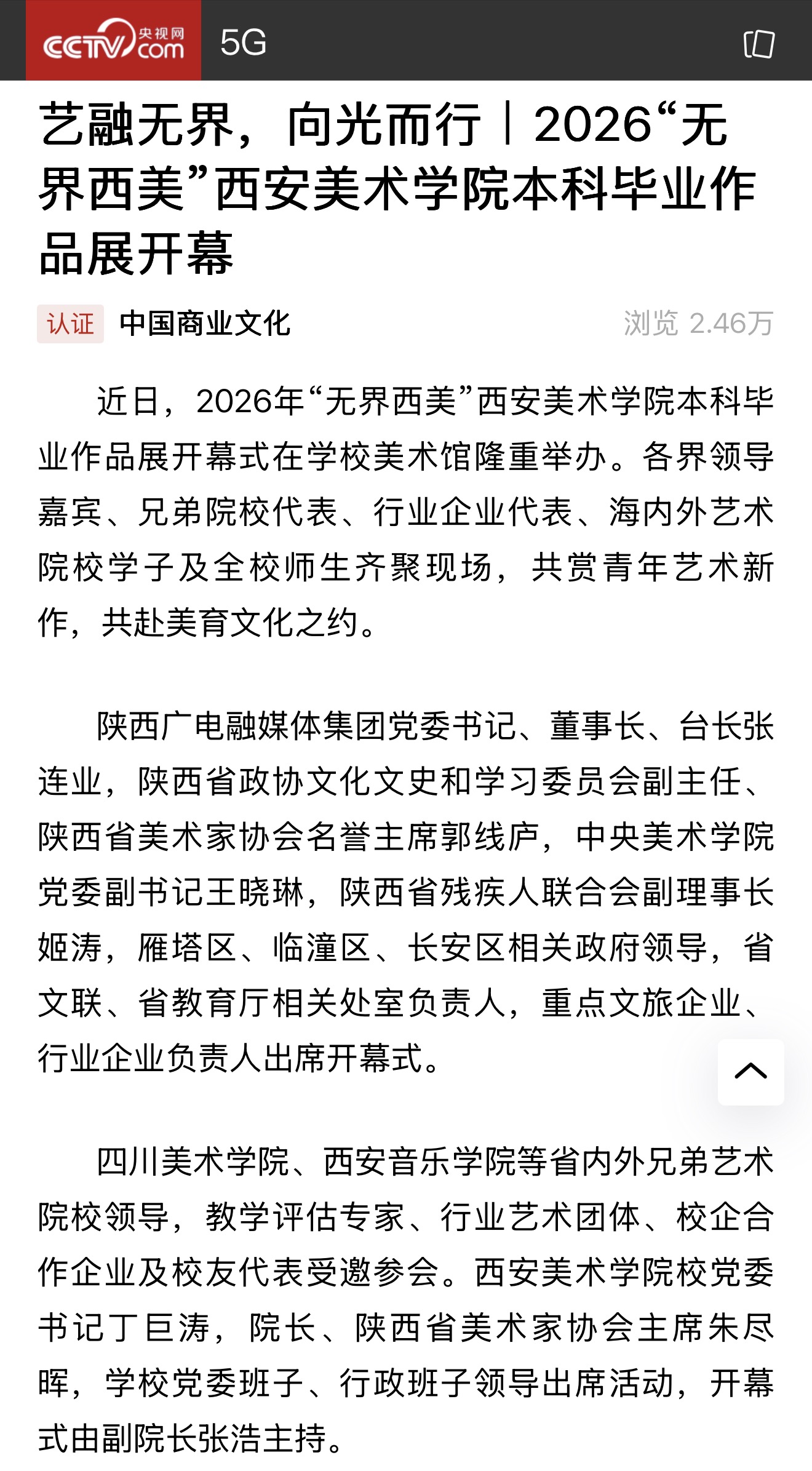
Task: Tap the 5G channel label
Action: pyautogui.click(x=244, y=42)
